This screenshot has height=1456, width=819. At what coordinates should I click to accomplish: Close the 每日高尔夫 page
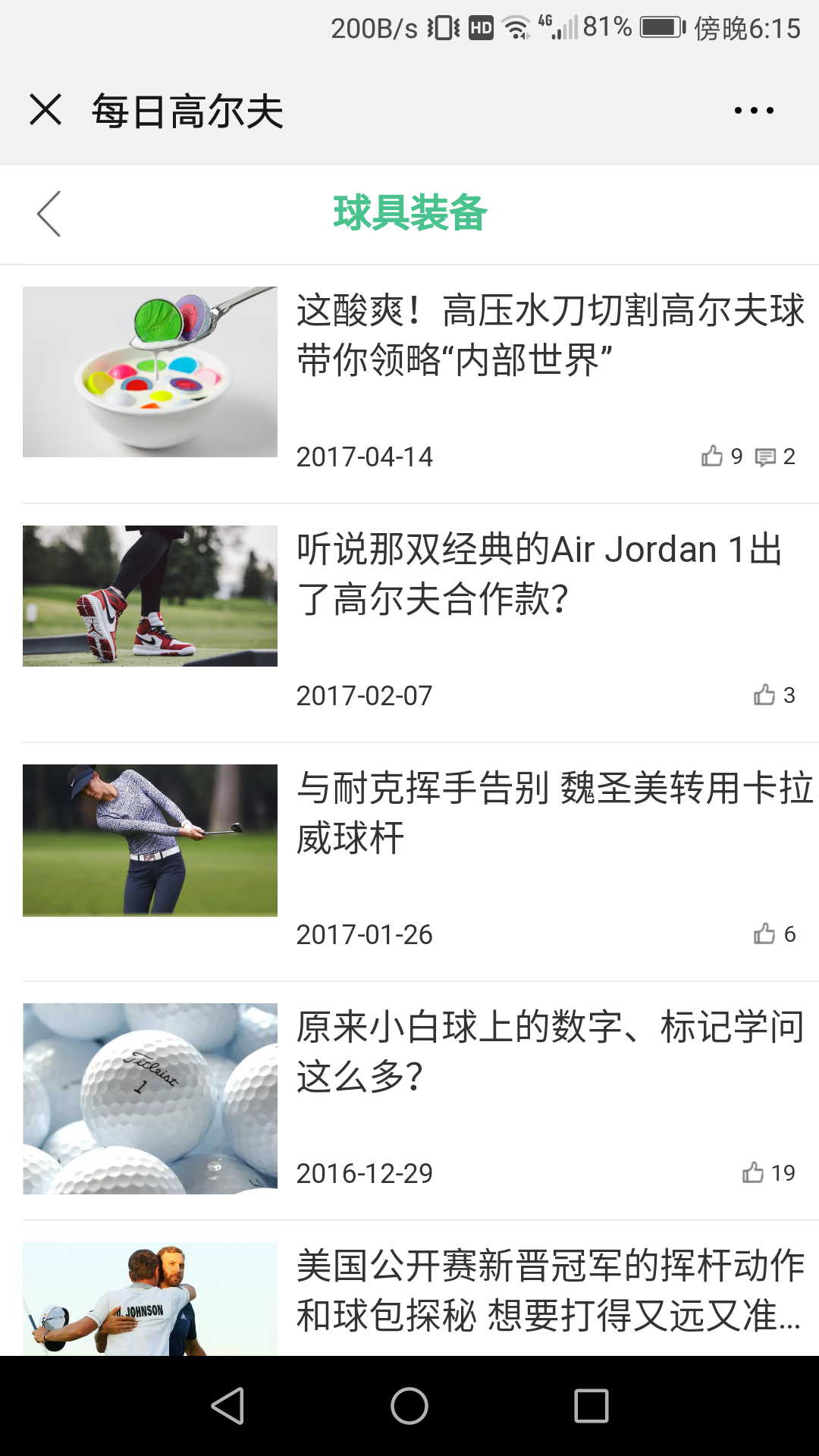tap(45, 110)
